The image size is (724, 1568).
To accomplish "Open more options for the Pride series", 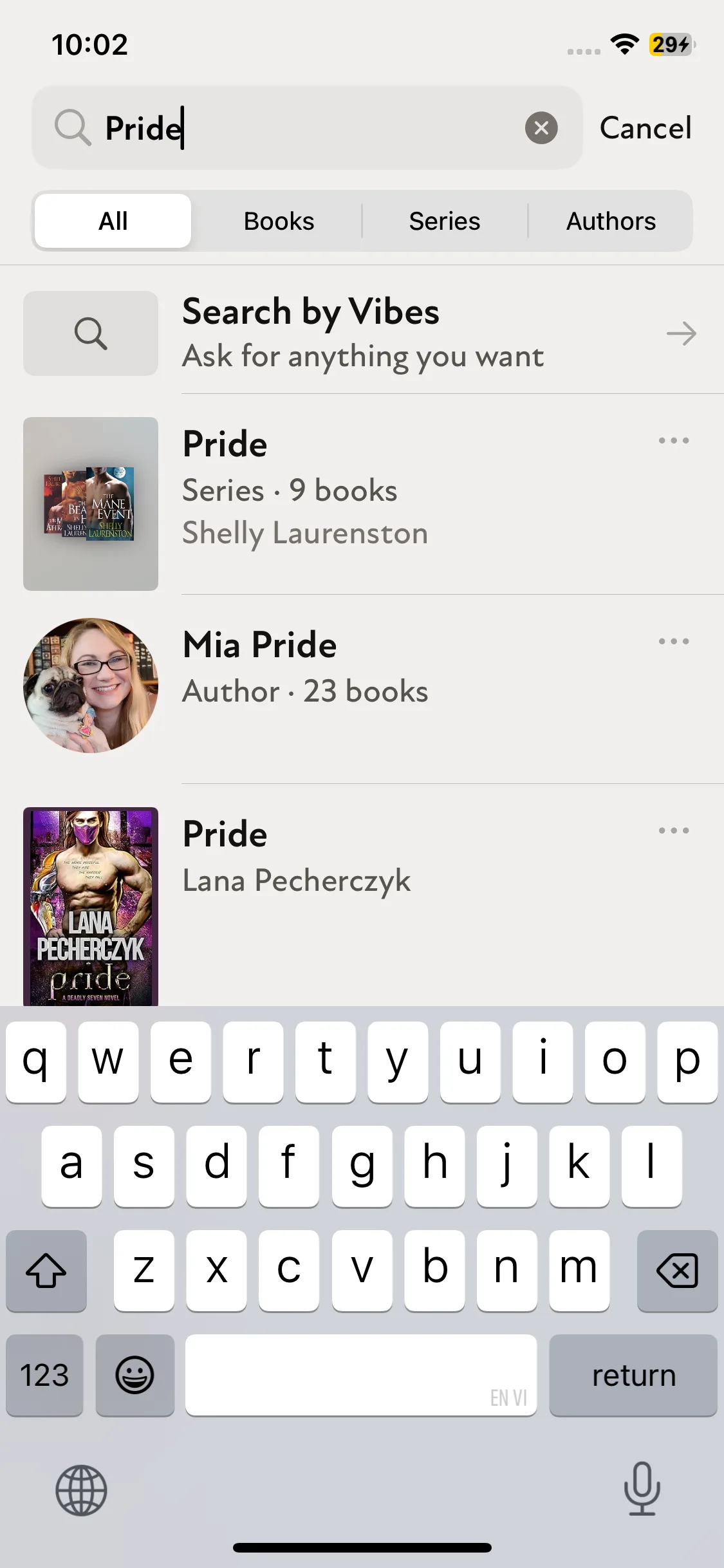I will point(673,441).
